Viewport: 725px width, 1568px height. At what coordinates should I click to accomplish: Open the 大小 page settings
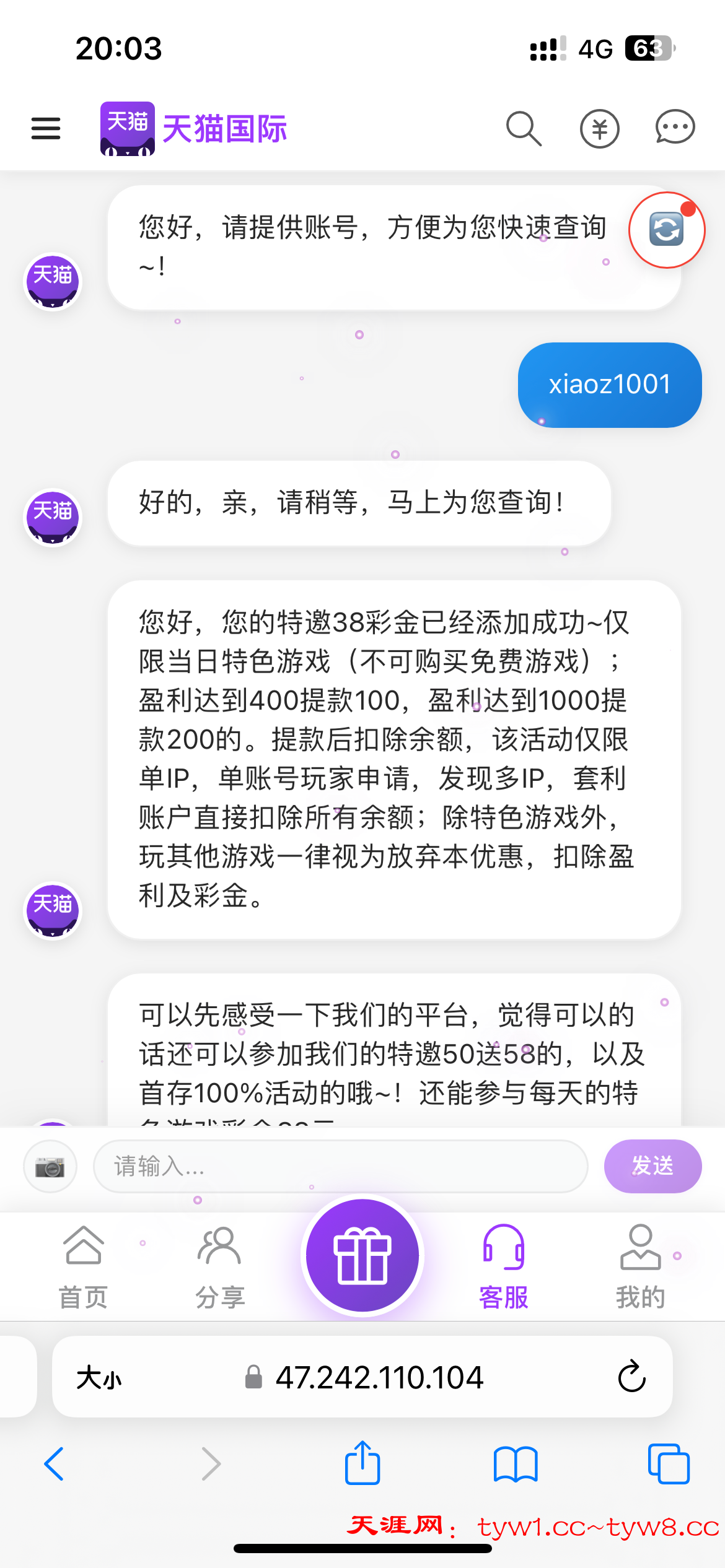coord(99,1378)
